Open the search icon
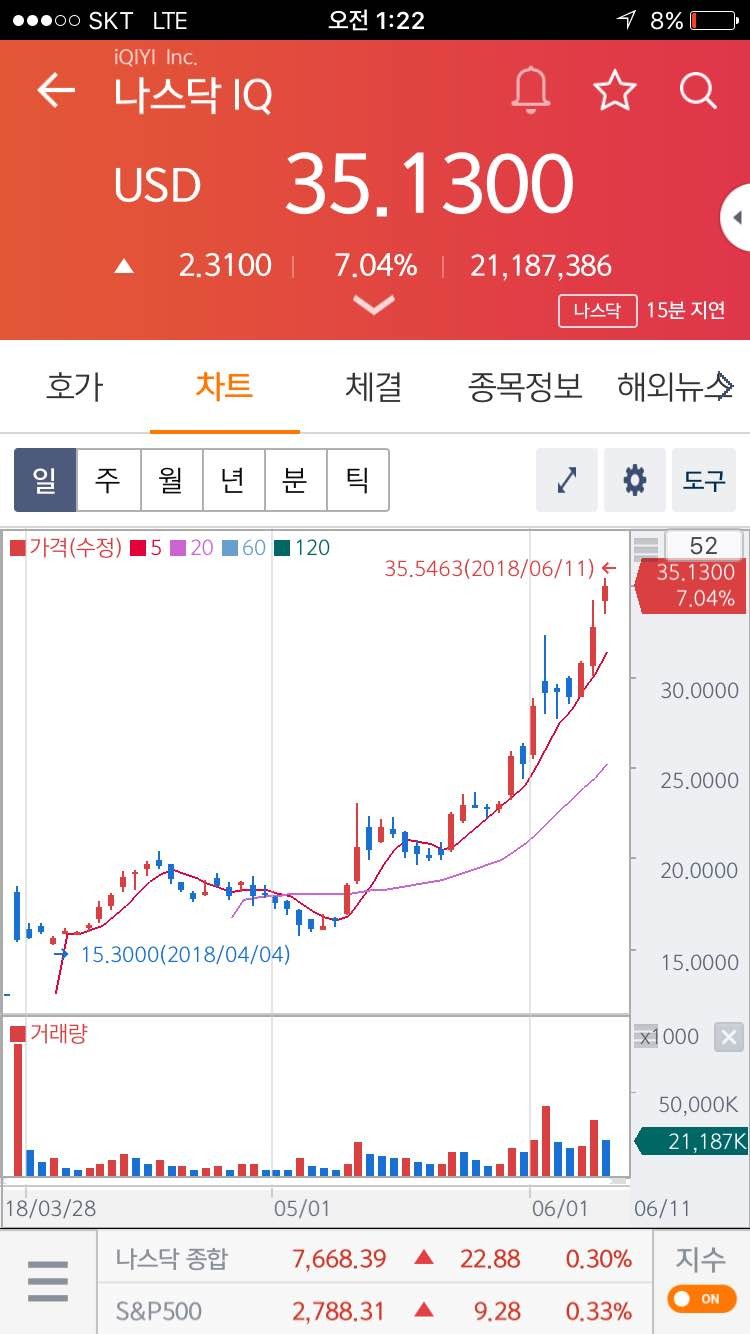Image resolution: width=750 pixels, height=1334 pixels. pos(697,90)
